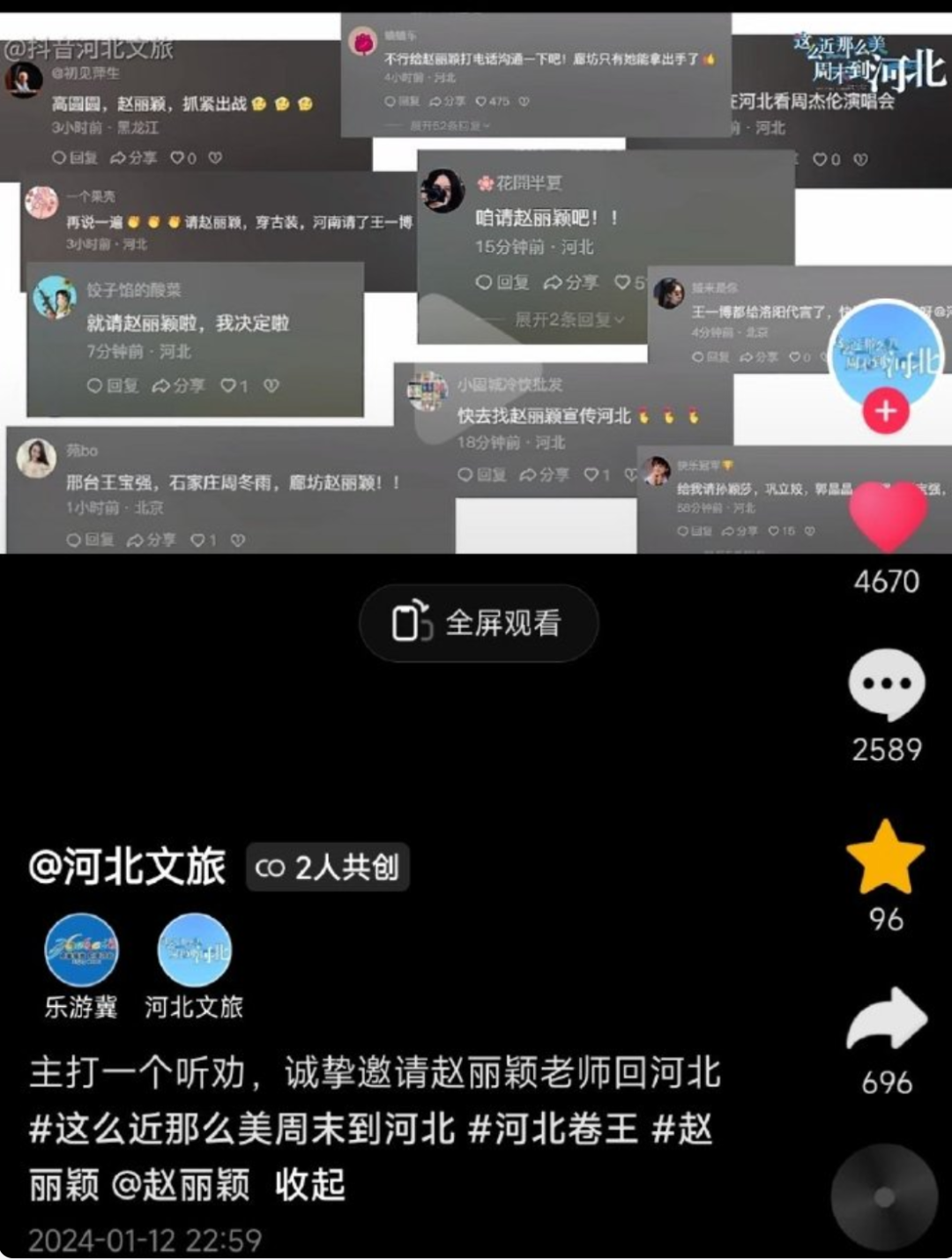Favorite the video with the yellow star icon
Screen dimensions: 952x1260
coord(884,854)
